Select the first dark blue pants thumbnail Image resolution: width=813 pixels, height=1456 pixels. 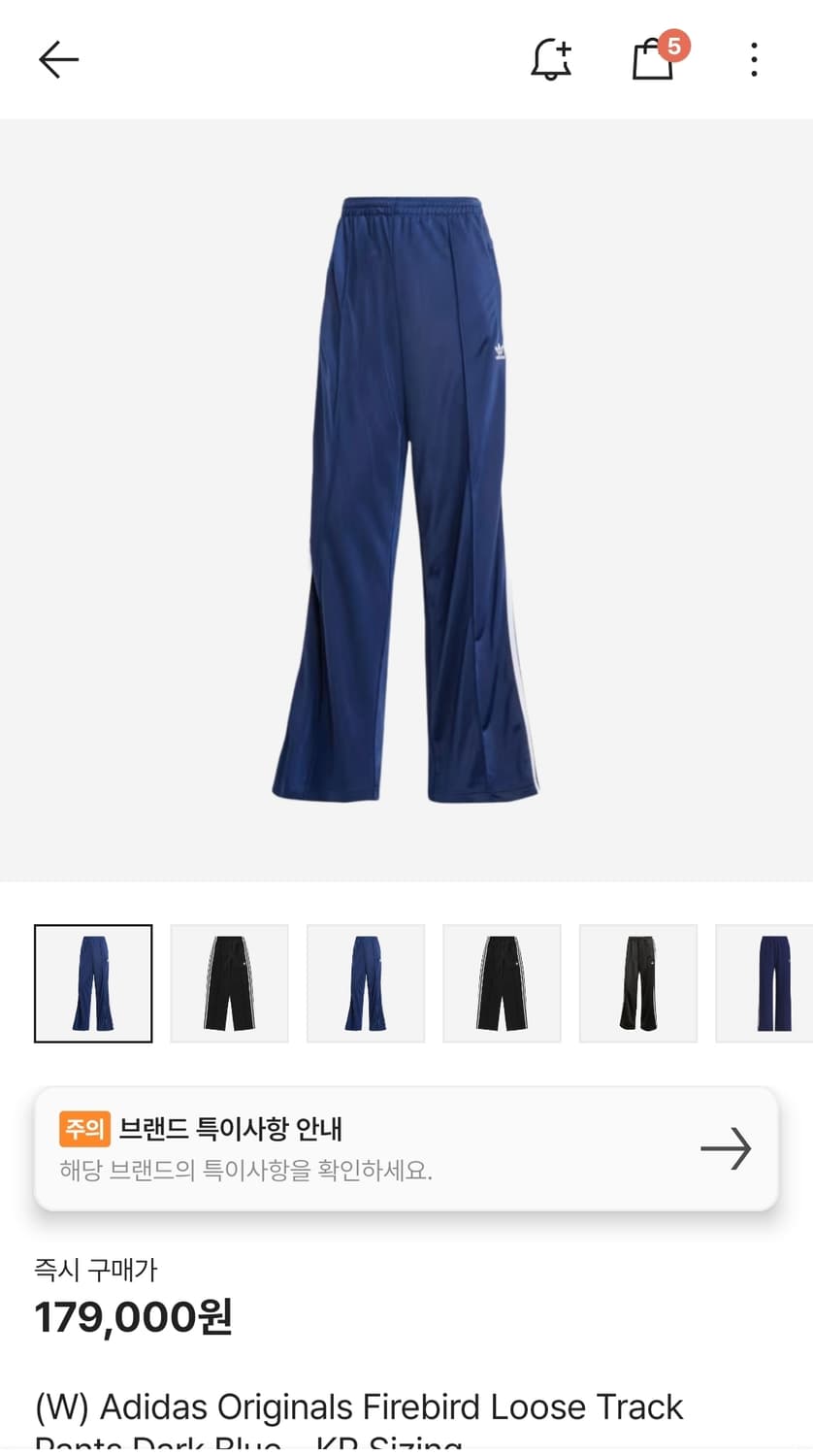coord(93,983)
